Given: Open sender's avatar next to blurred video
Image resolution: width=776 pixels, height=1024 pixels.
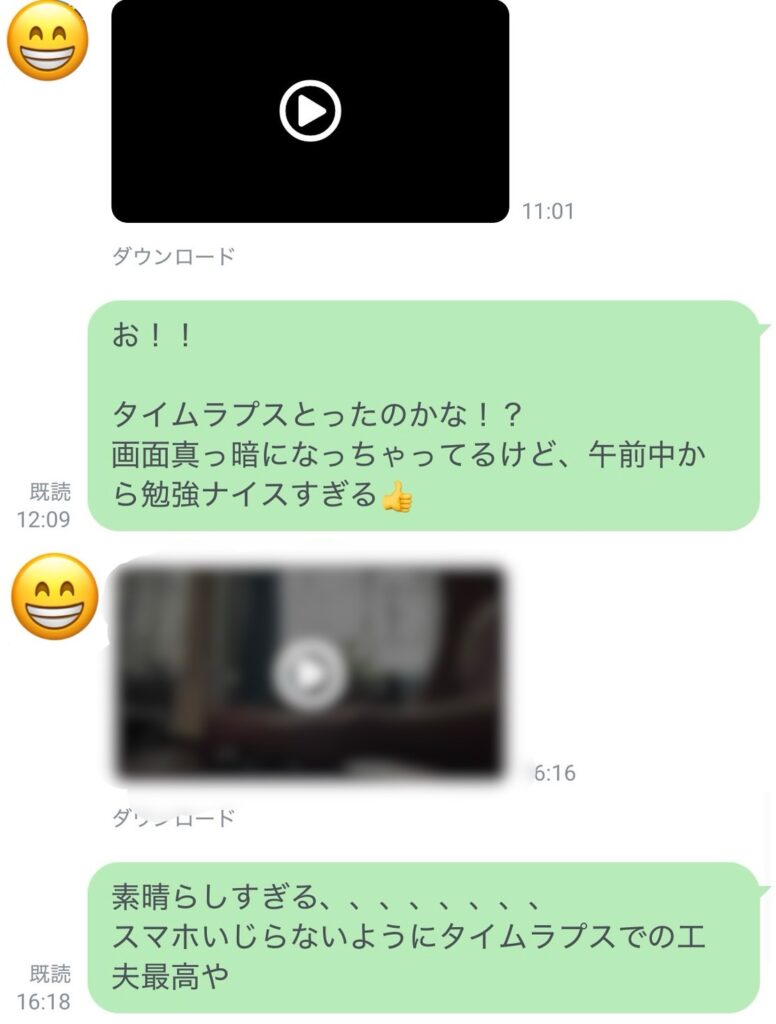Looking at the screenshot, I should tap(54, 597).
